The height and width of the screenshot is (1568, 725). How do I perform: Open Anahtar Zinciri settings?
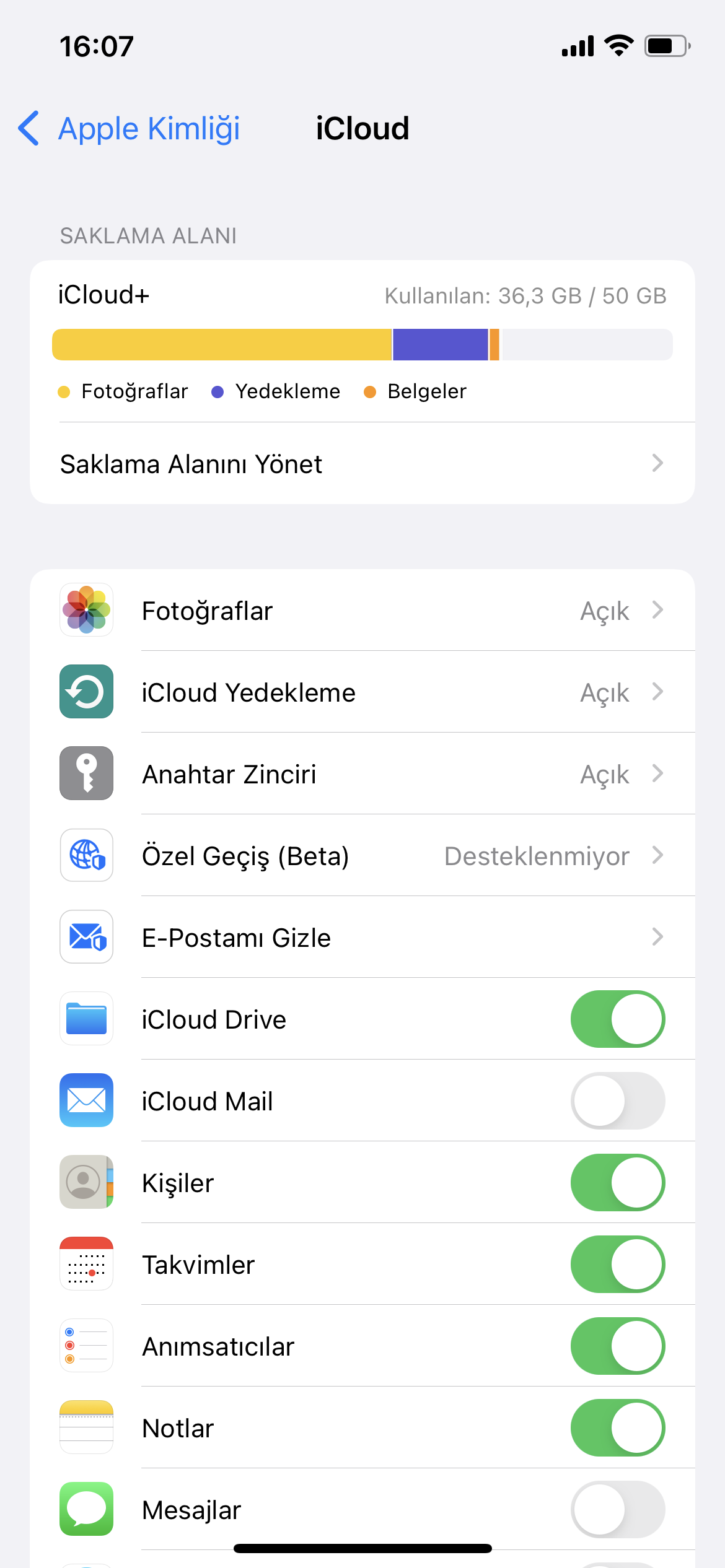tap(362, 774)
